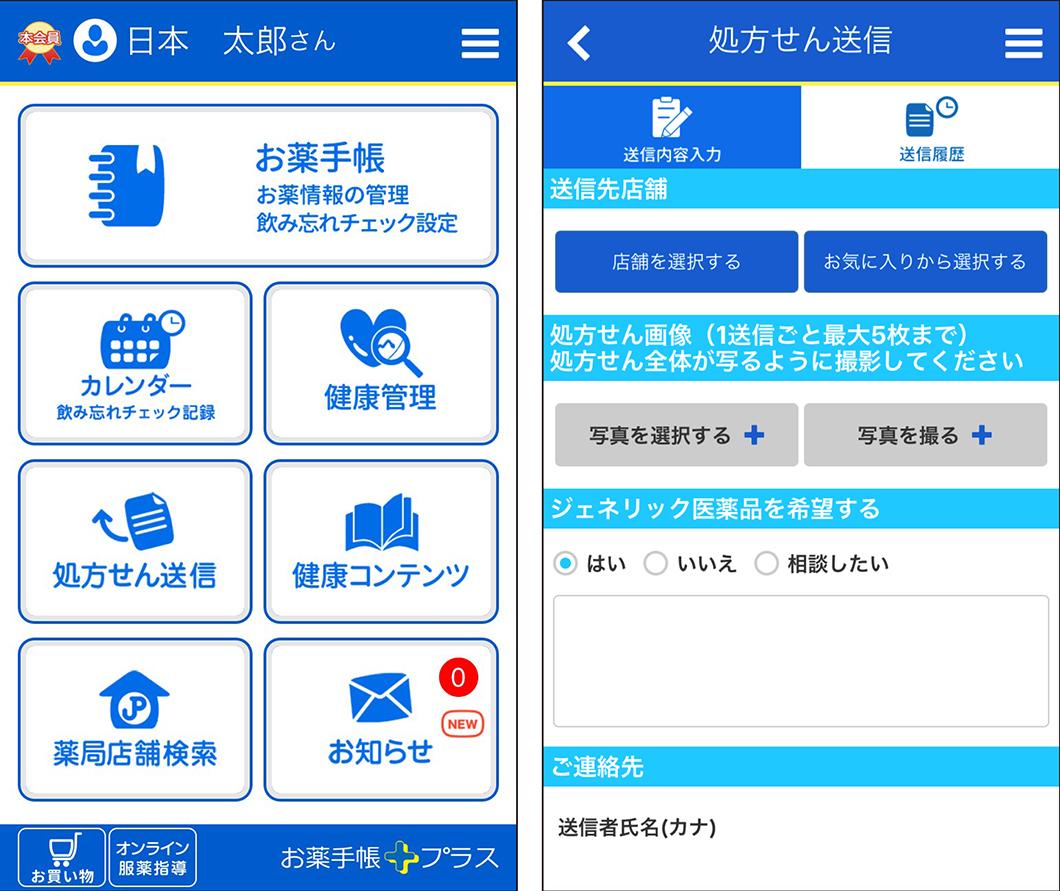Open 健康コンテンツ
The height and width of the screenshot is (891, 1060).
pyautogui.click(x=381, y=541)
